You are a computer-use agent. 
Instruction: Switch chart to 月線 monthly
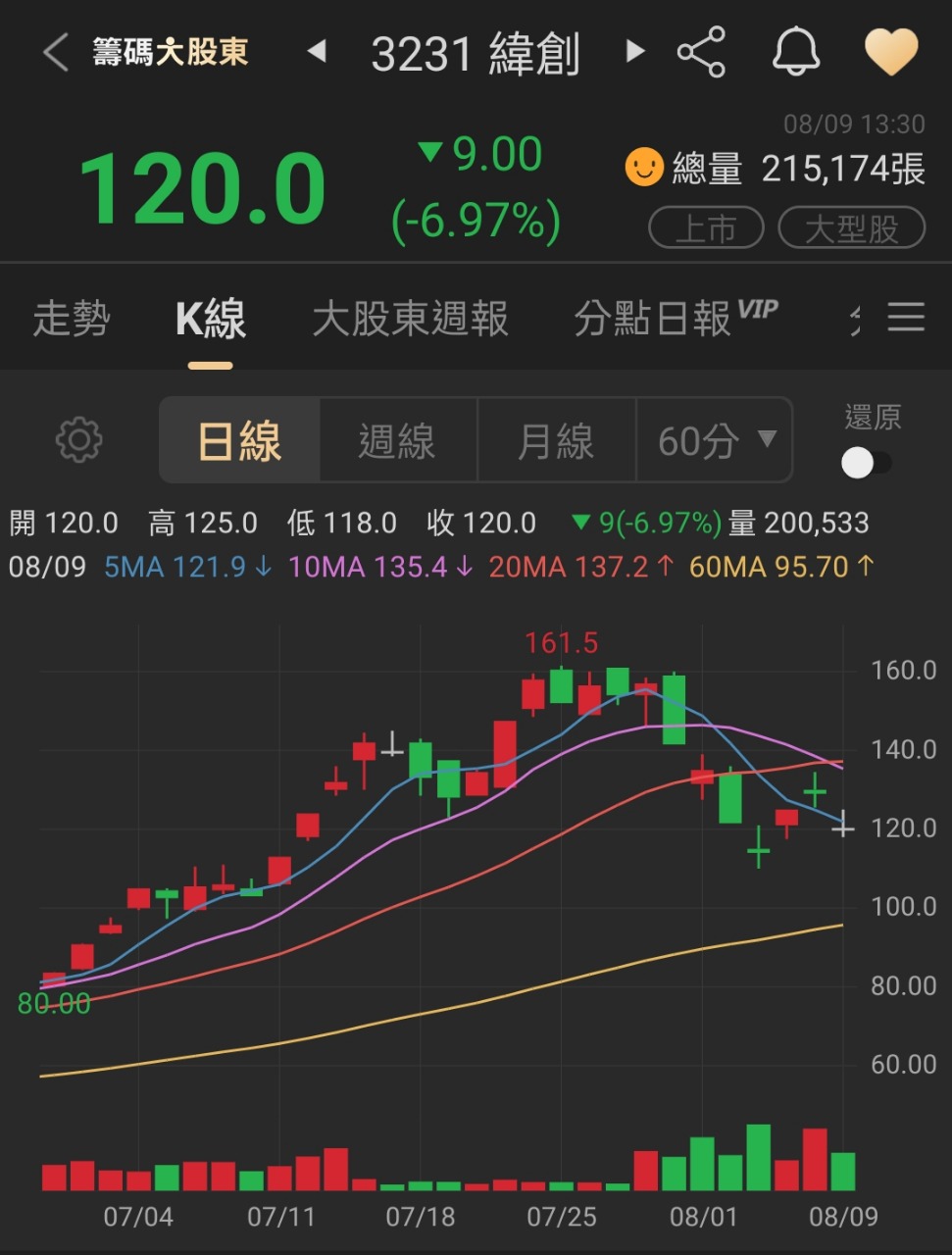coord(556,440)
